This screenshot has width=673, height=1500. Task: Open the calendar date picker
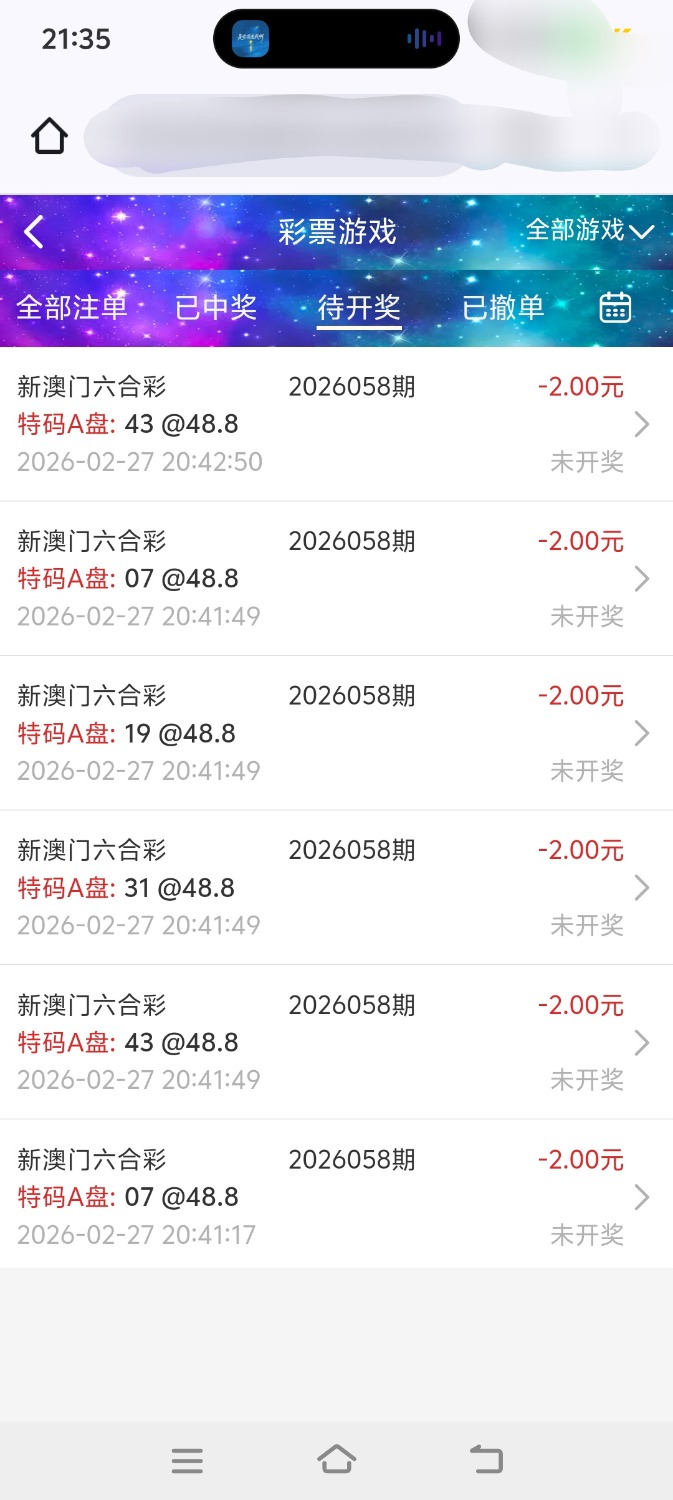615,308
